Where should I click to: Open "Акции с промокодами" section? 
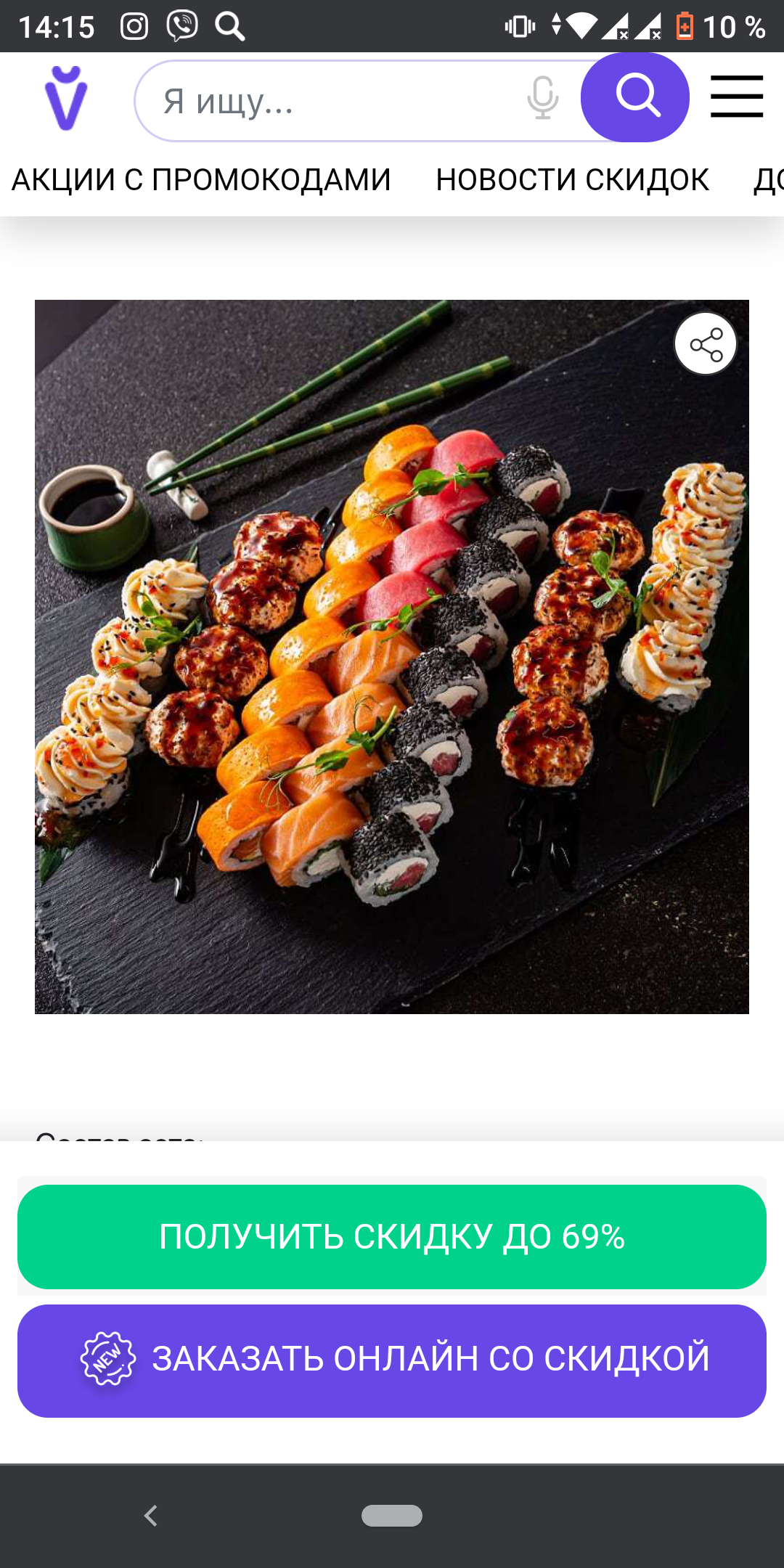pyautogui.click(x=201, y=180)
